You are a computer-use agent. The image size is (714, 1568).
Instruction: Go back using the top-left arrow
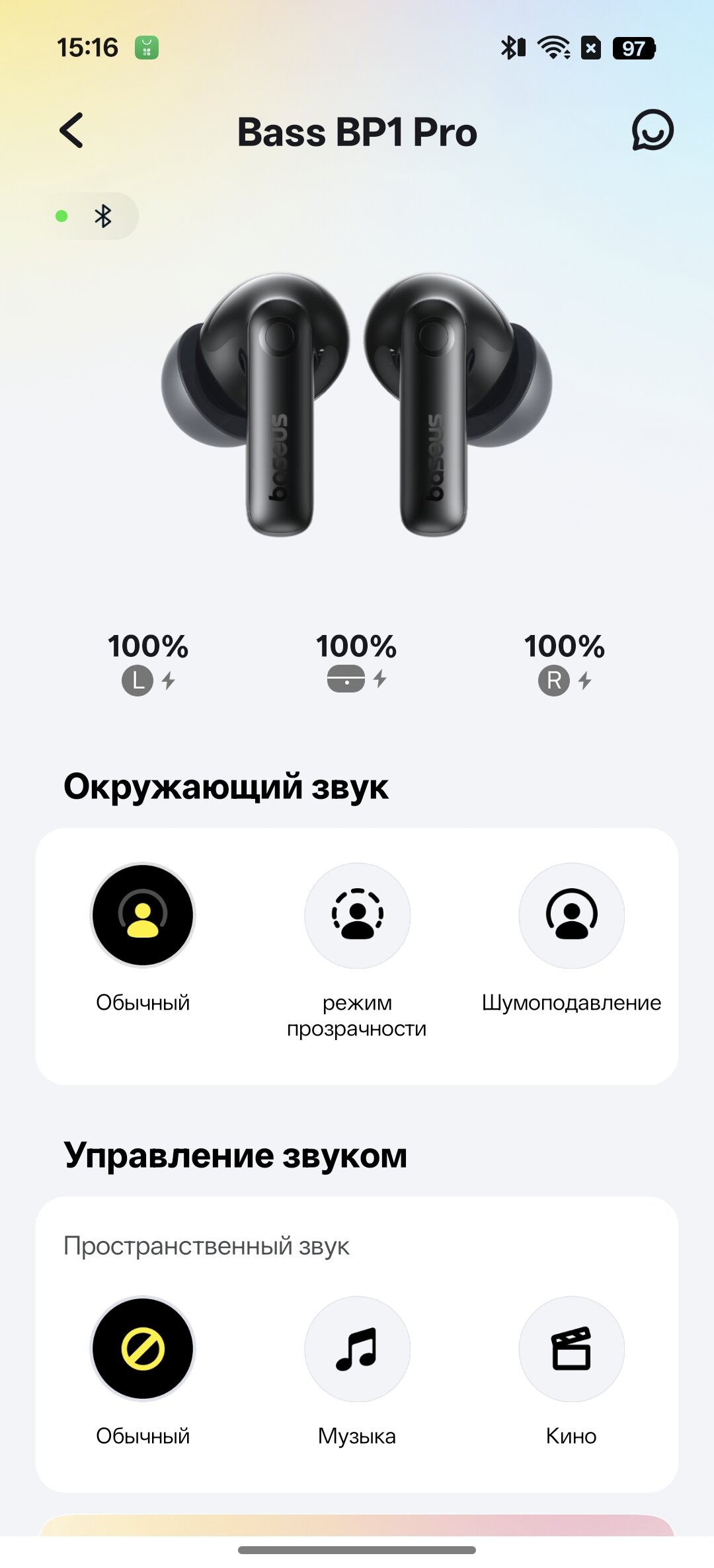(71, 130)
